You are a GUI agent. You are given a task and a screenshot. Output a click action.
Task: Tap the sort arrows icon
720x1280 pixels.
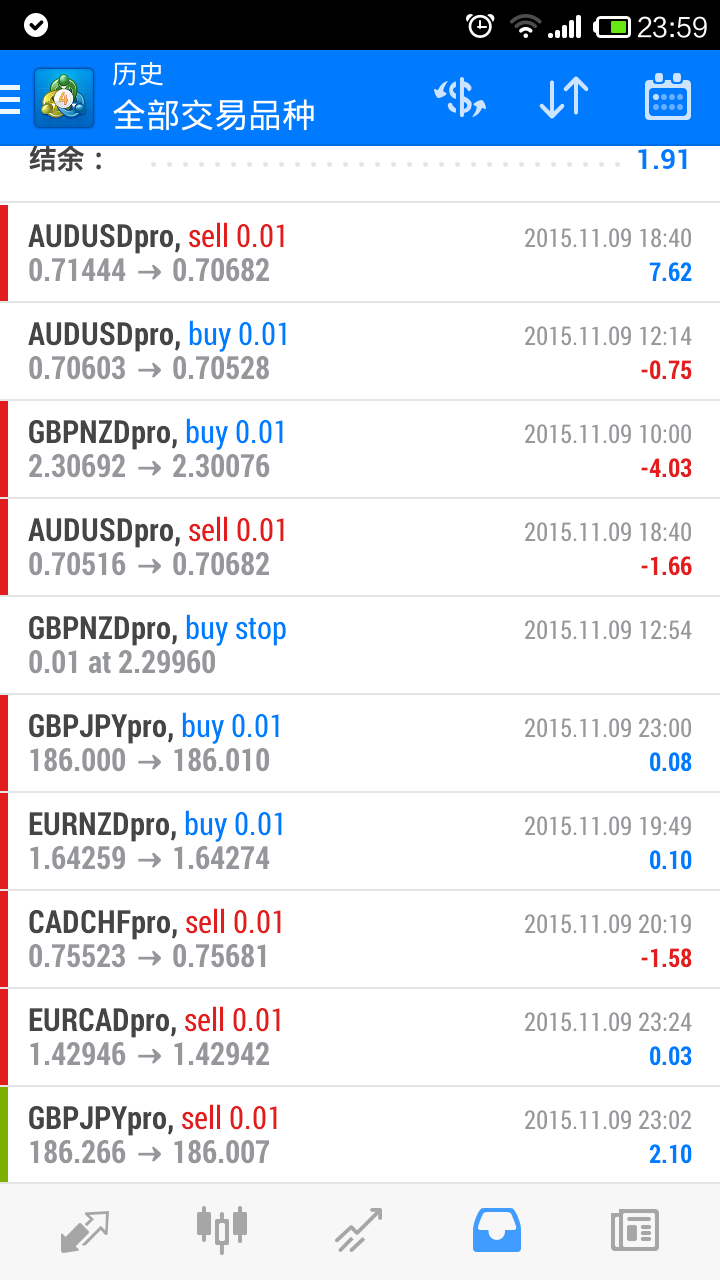tap(564, 98)
